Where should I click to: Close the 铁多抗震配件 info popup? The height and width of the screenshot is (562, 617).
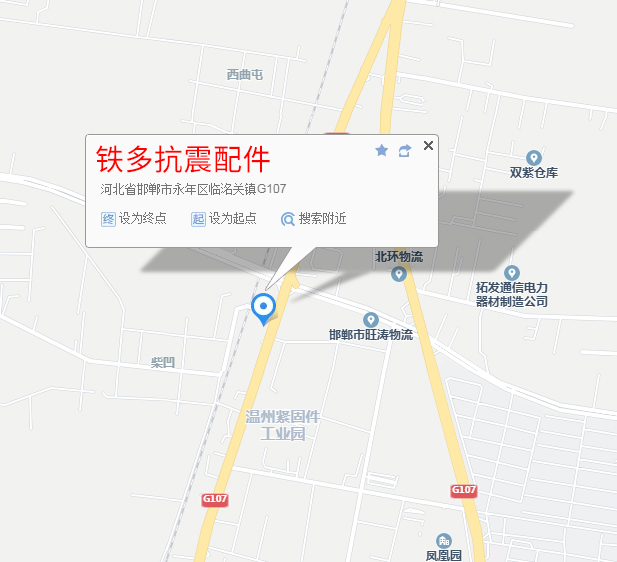tap(429, 146)
